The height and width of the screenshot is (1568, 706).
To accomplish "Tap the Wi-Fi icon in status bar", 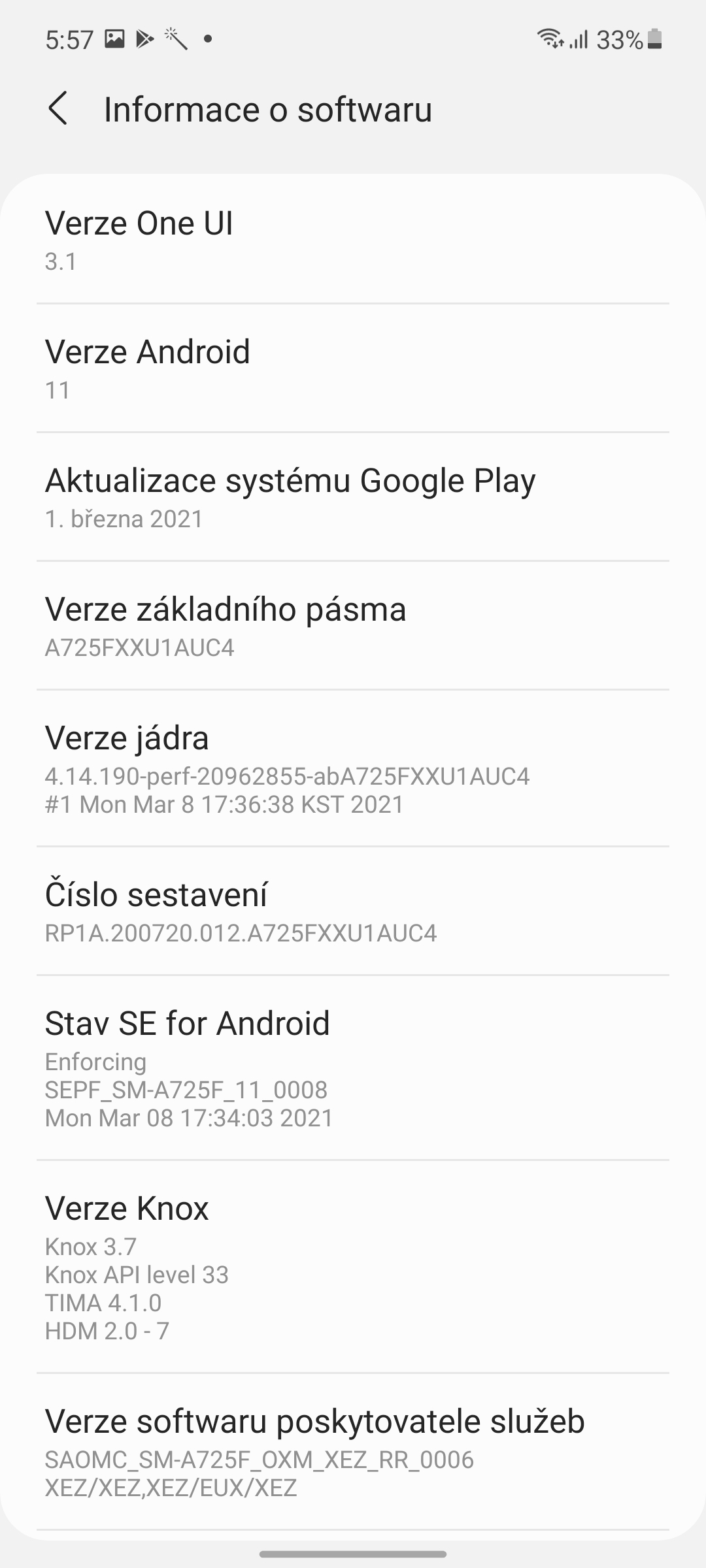I will pos(550,39).
